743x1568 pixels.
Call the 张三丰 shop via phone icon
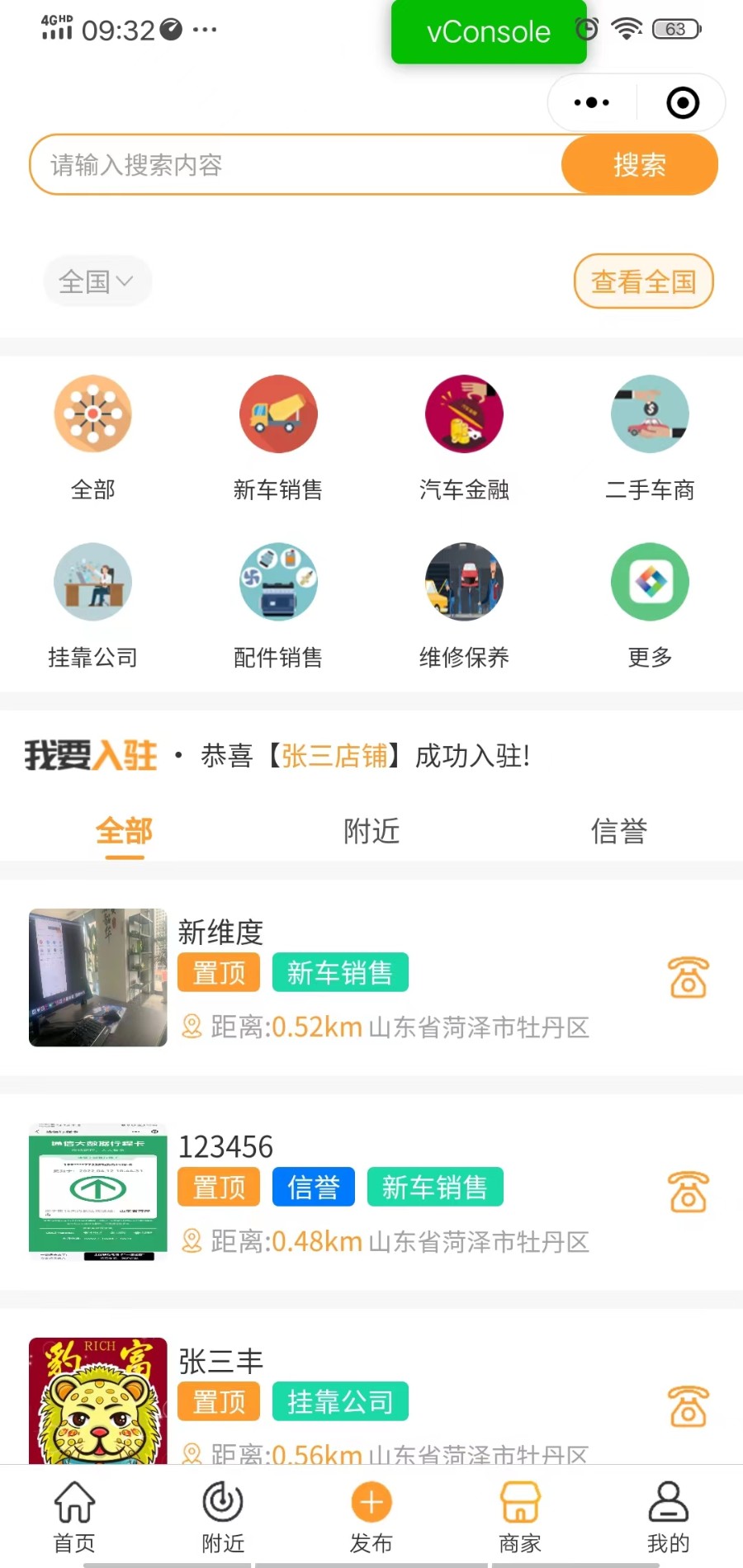(688, 1406)
